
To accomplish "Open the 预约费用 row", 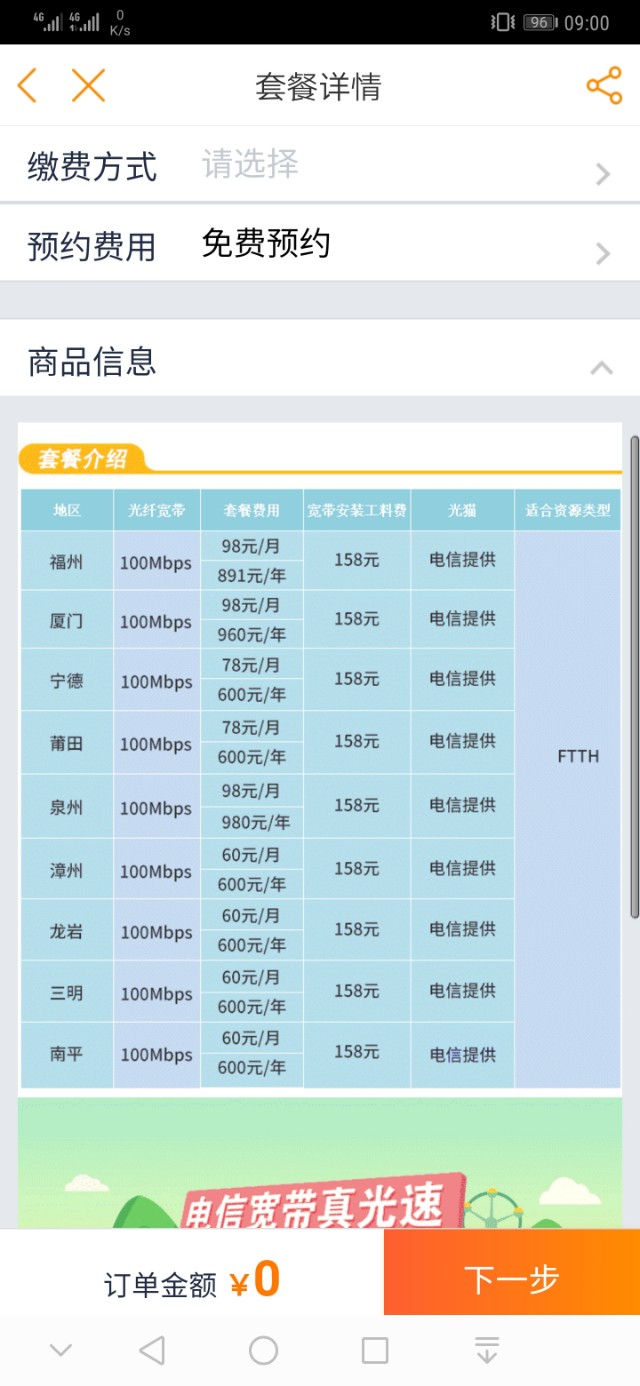I will click(x=320, y=245).
